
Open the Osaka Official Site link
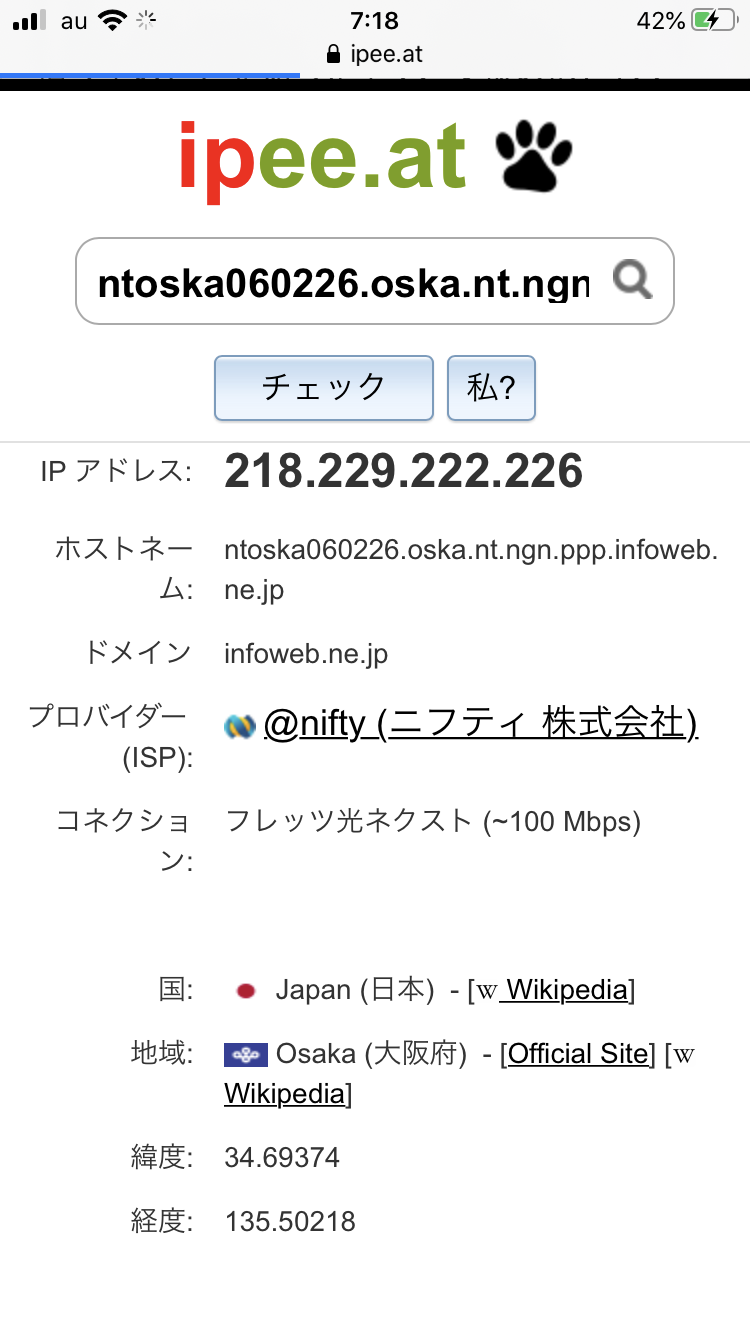click(x=578, y=1053)
